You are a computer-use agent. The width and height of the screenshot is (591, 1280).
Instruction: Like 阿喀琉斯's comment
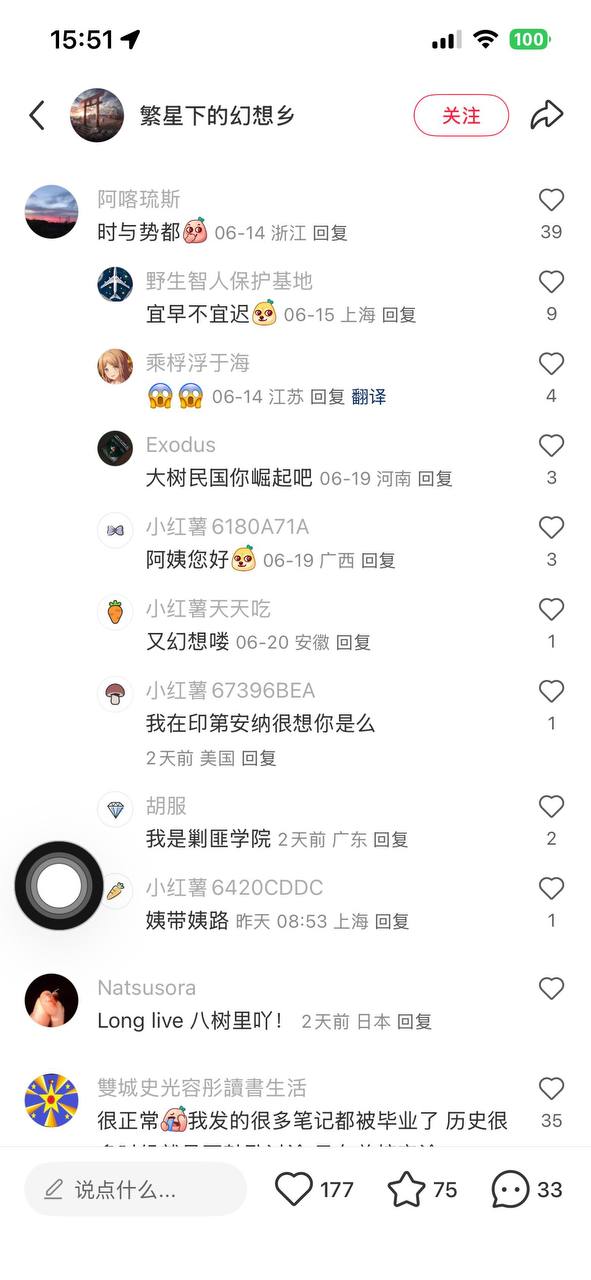pos(551,200)
